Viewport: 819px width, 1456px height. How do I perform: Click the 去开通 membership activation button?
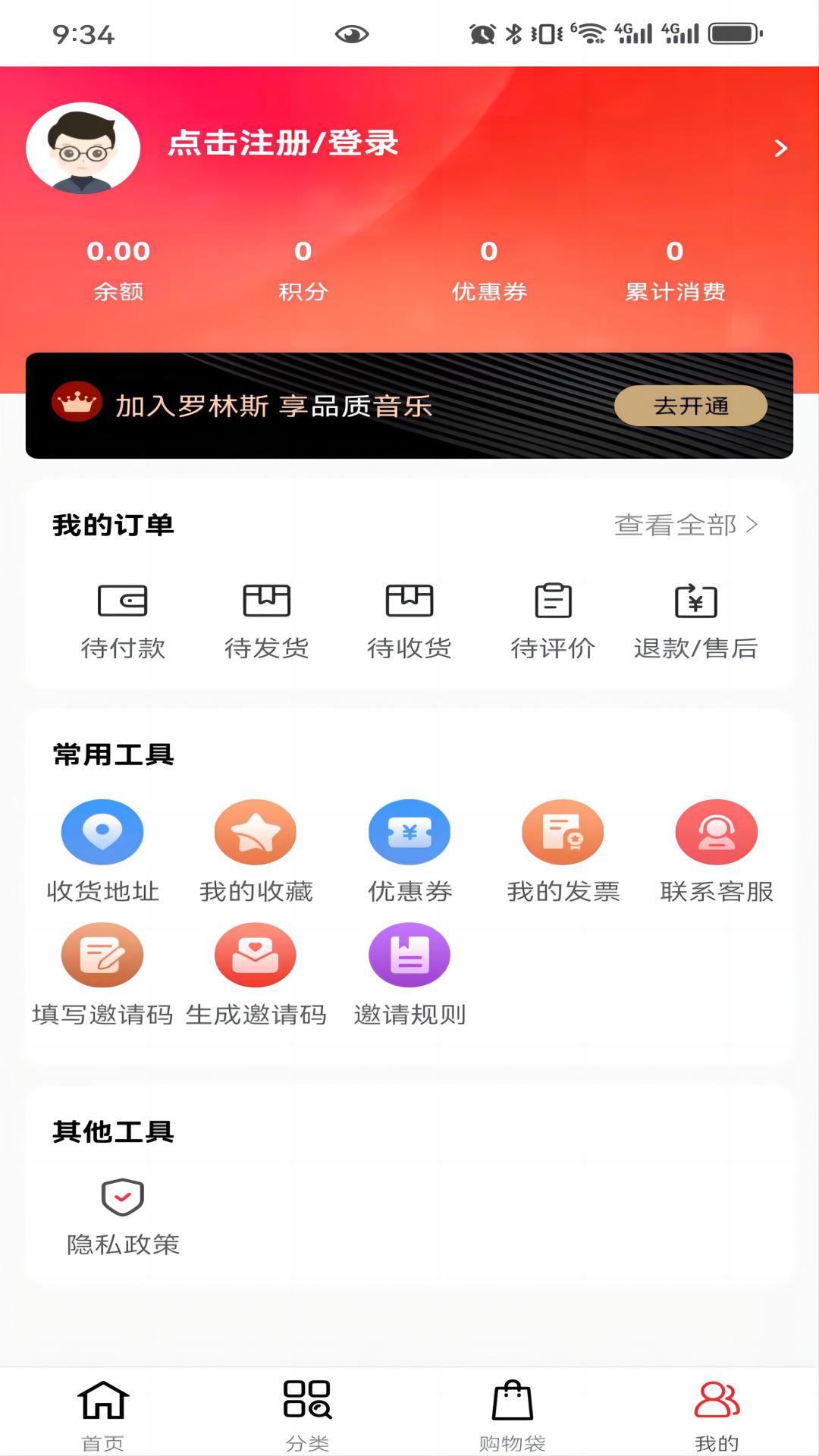tap(691, 406)
